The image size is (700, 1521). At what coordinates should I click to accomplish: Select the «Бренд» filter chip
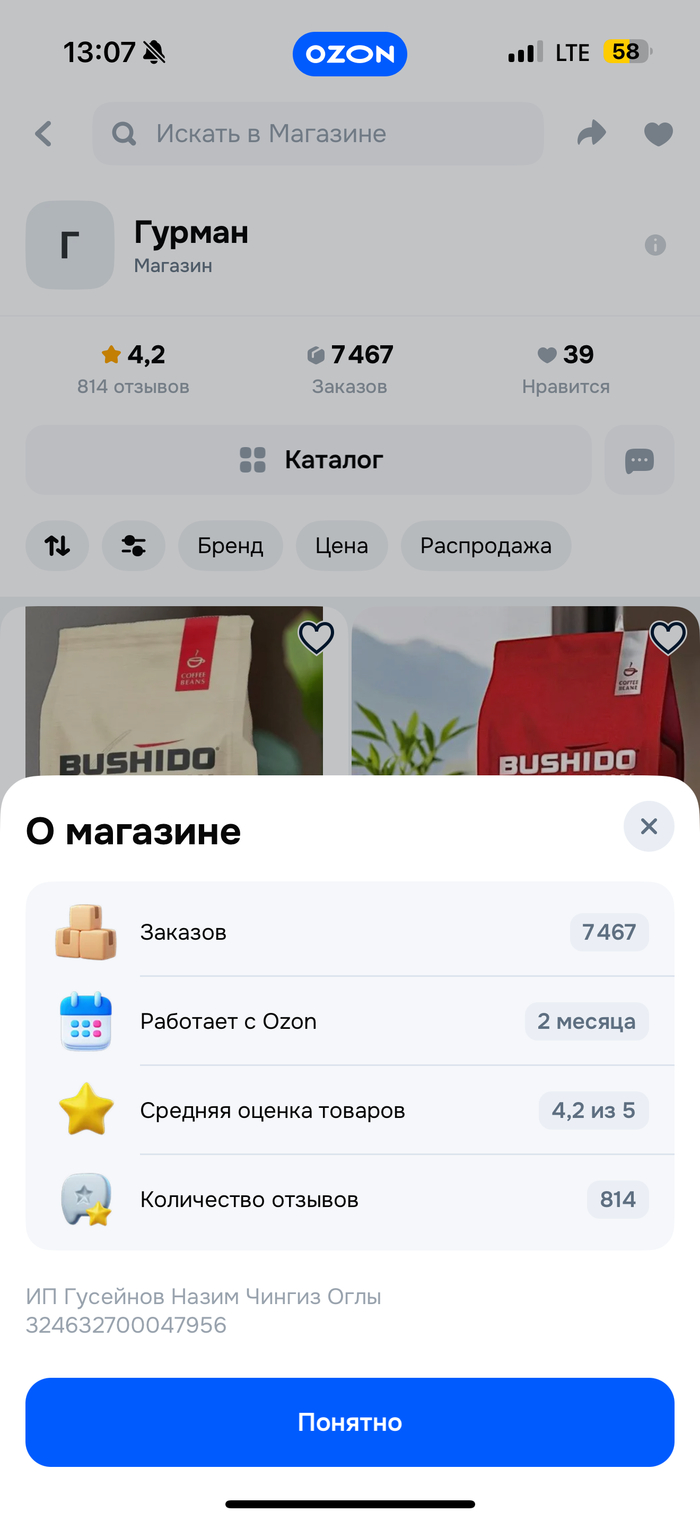230,546
